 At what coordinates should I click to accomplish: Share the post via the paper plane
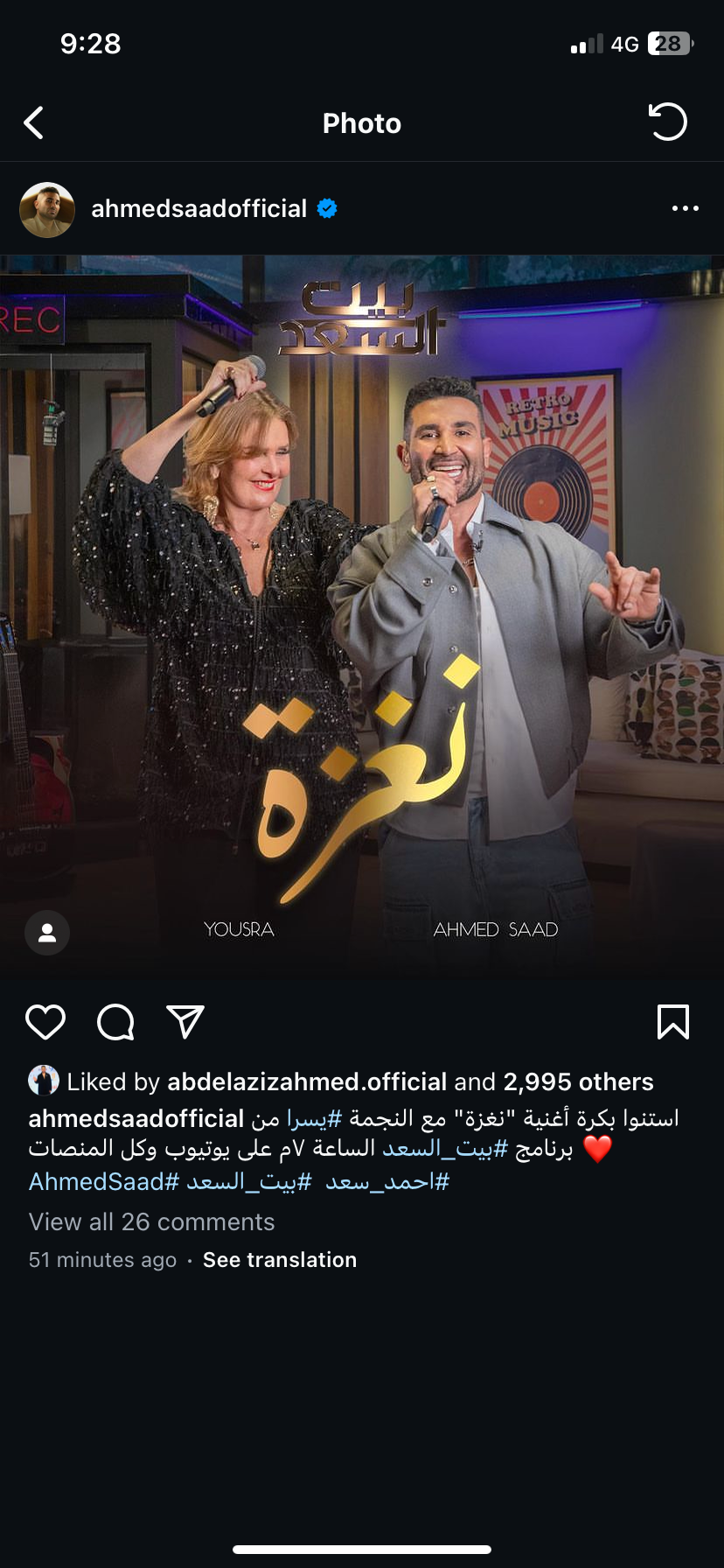click(185, 1022)
